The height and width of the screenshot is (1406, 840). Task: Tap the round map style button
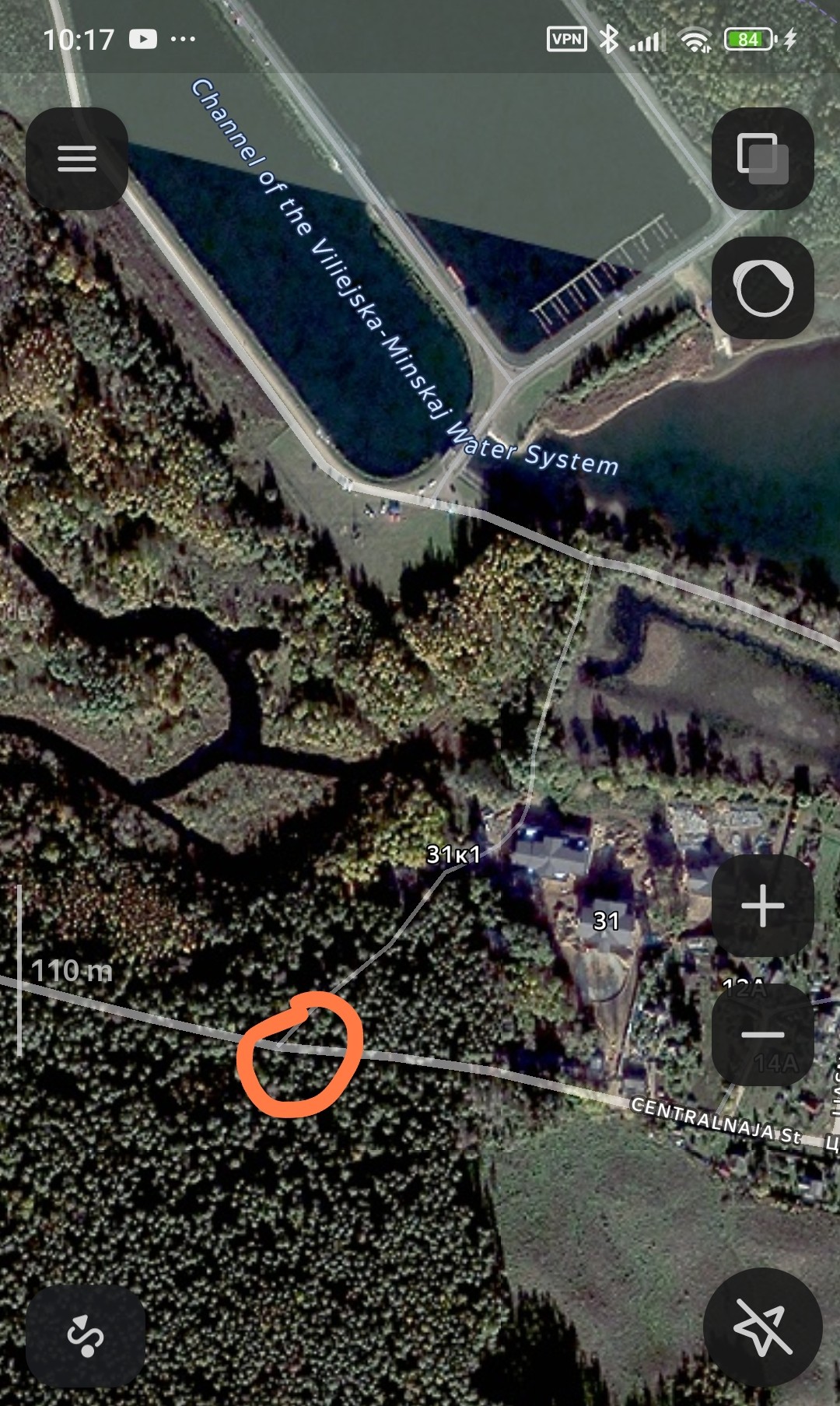(x=762, y=288)
